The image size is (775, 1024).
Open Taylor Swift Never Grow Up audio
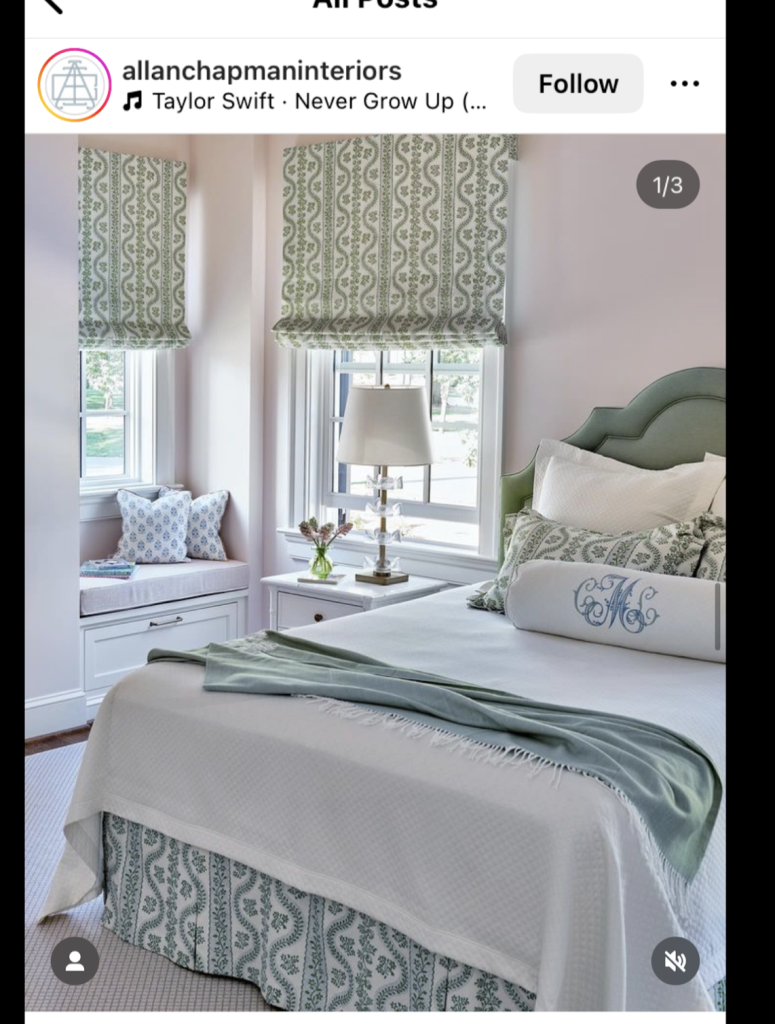(306, 101)
